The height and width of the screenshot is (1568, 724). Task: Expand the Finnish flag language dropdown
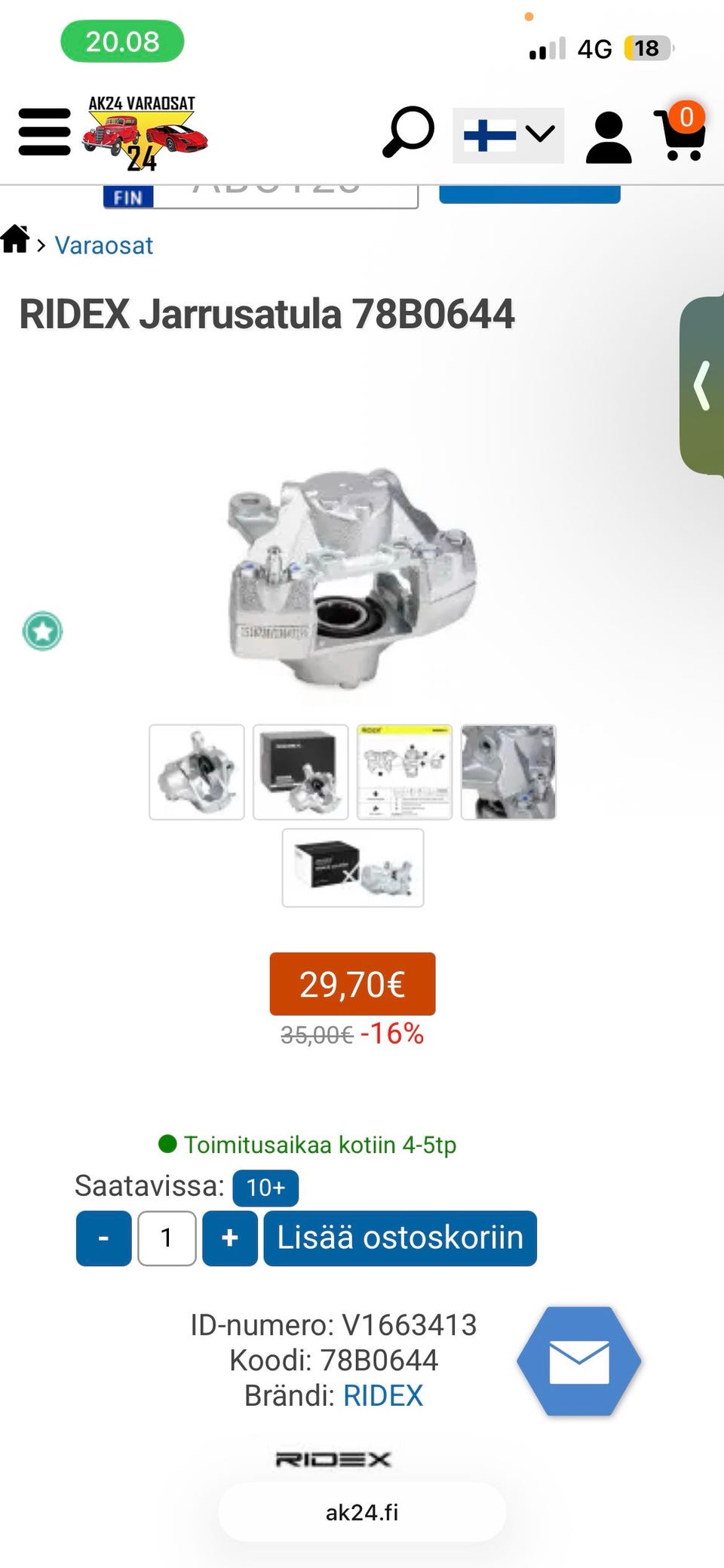click(508, 135)
